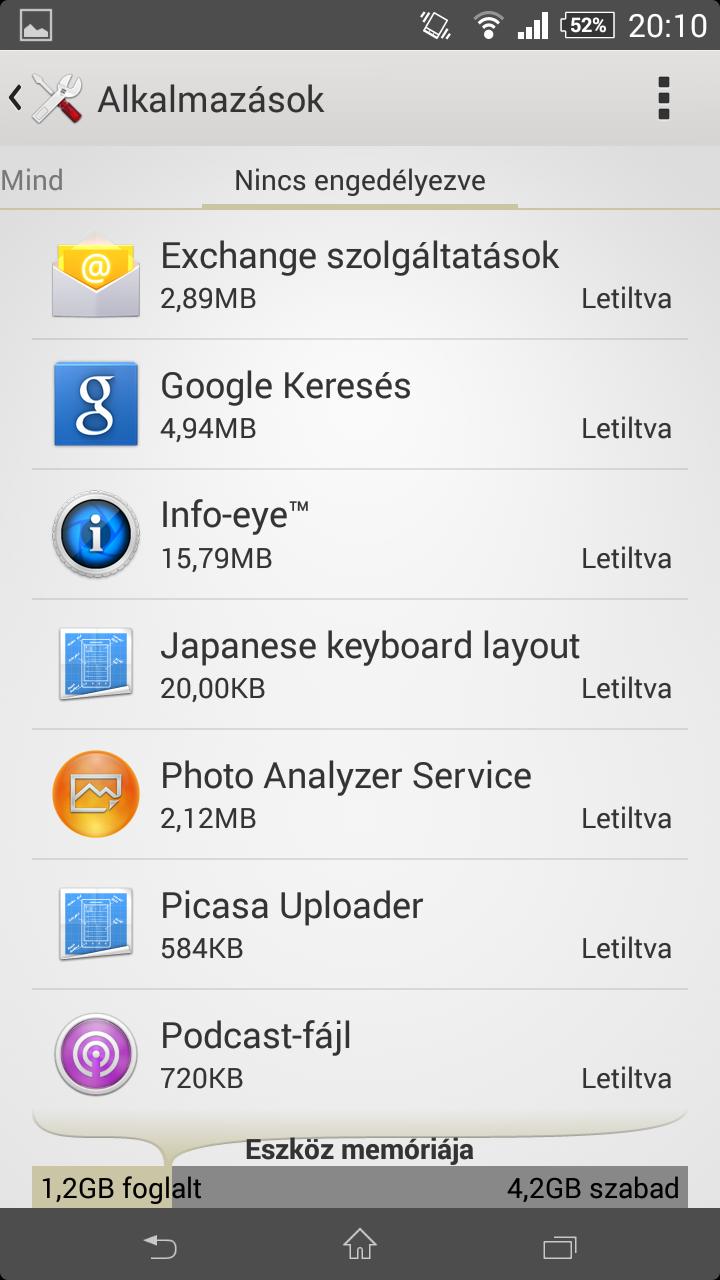Select the Nincs engedélyezve tab
Viewport: 720px width, 1280px height.
[x=360, y=180]
